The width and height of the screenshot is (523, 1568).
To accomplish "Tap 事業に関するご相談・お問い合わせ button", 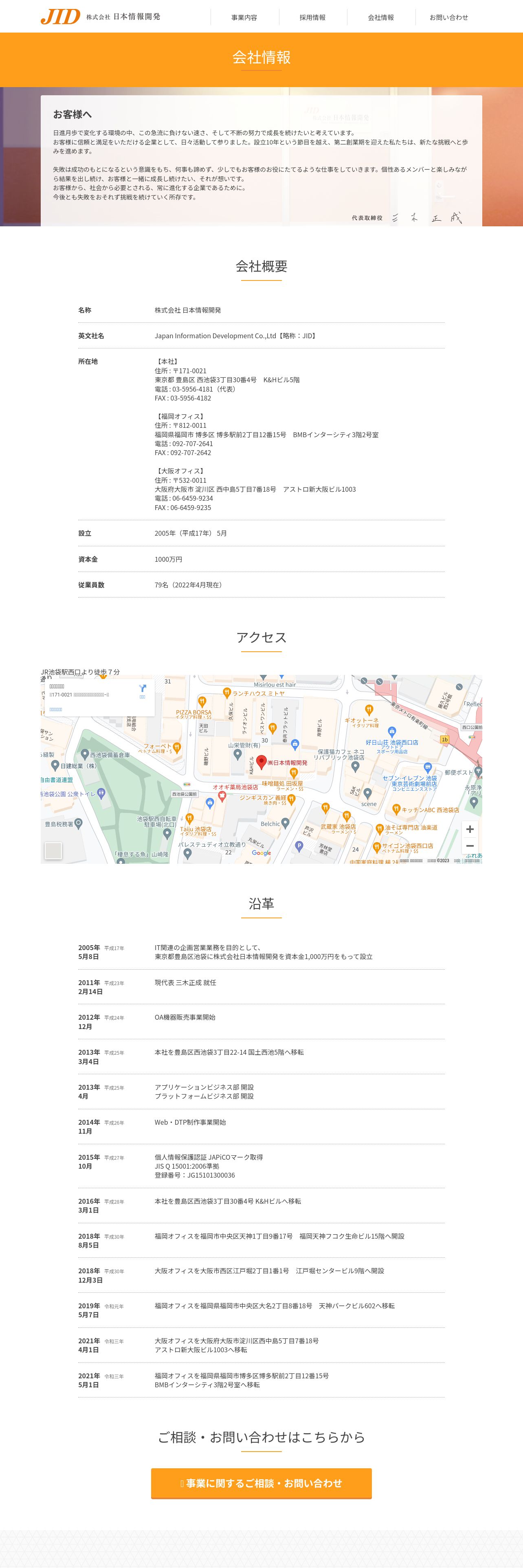I will point(261,1483).
